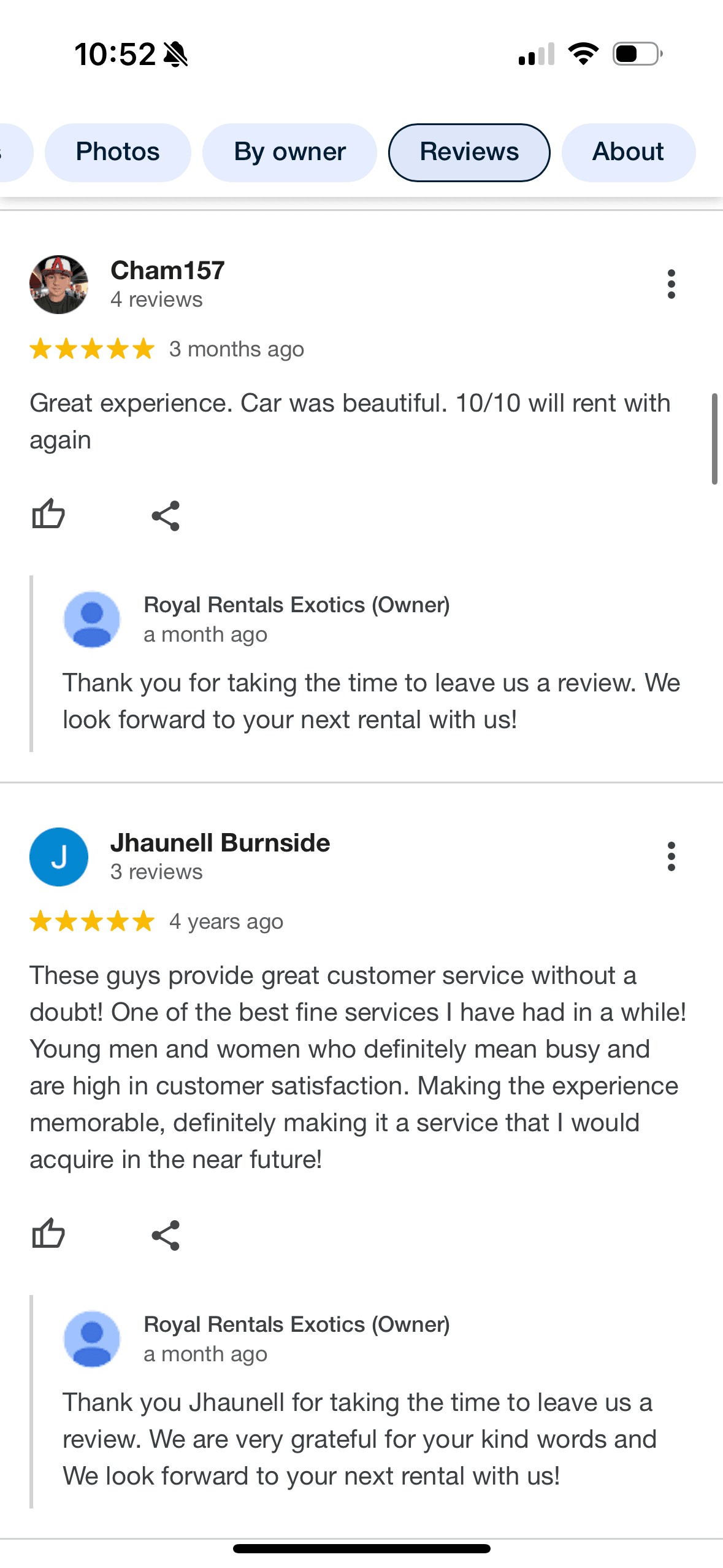View Jhaunell Burnside's profile
723x1568 pixels.
(220, 842)
